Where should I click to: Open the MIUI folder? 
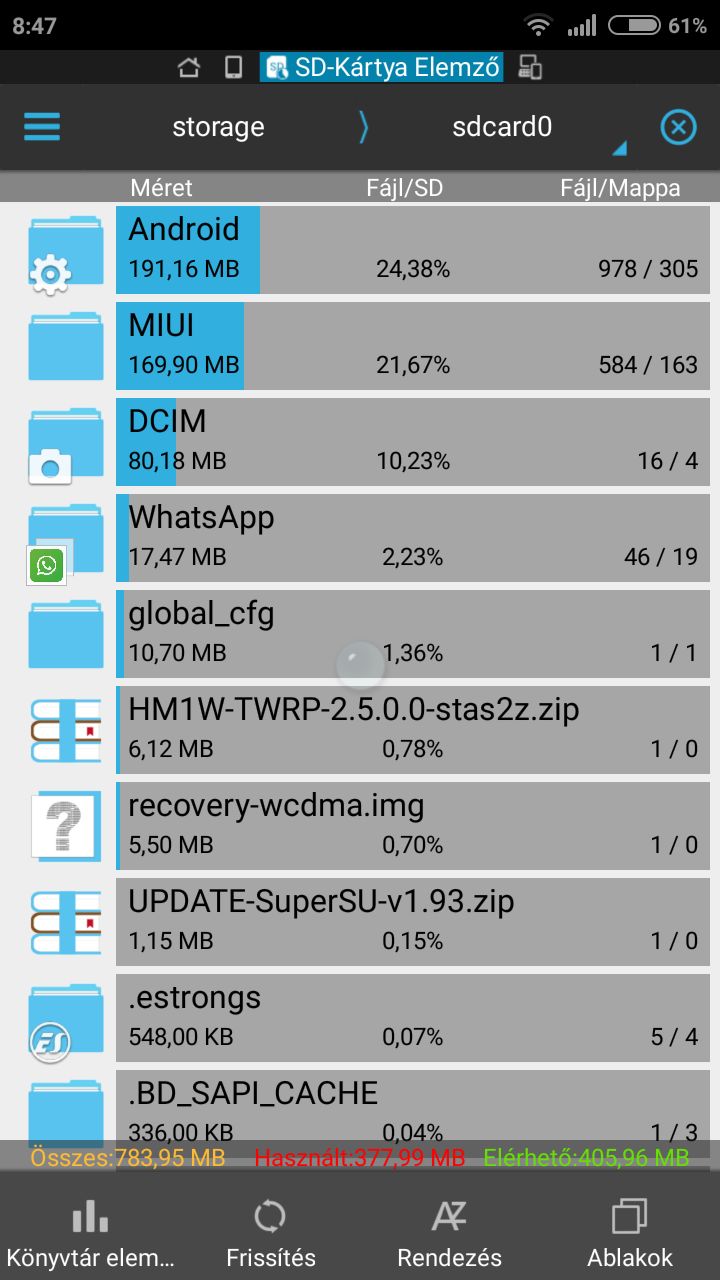(360, 346)
